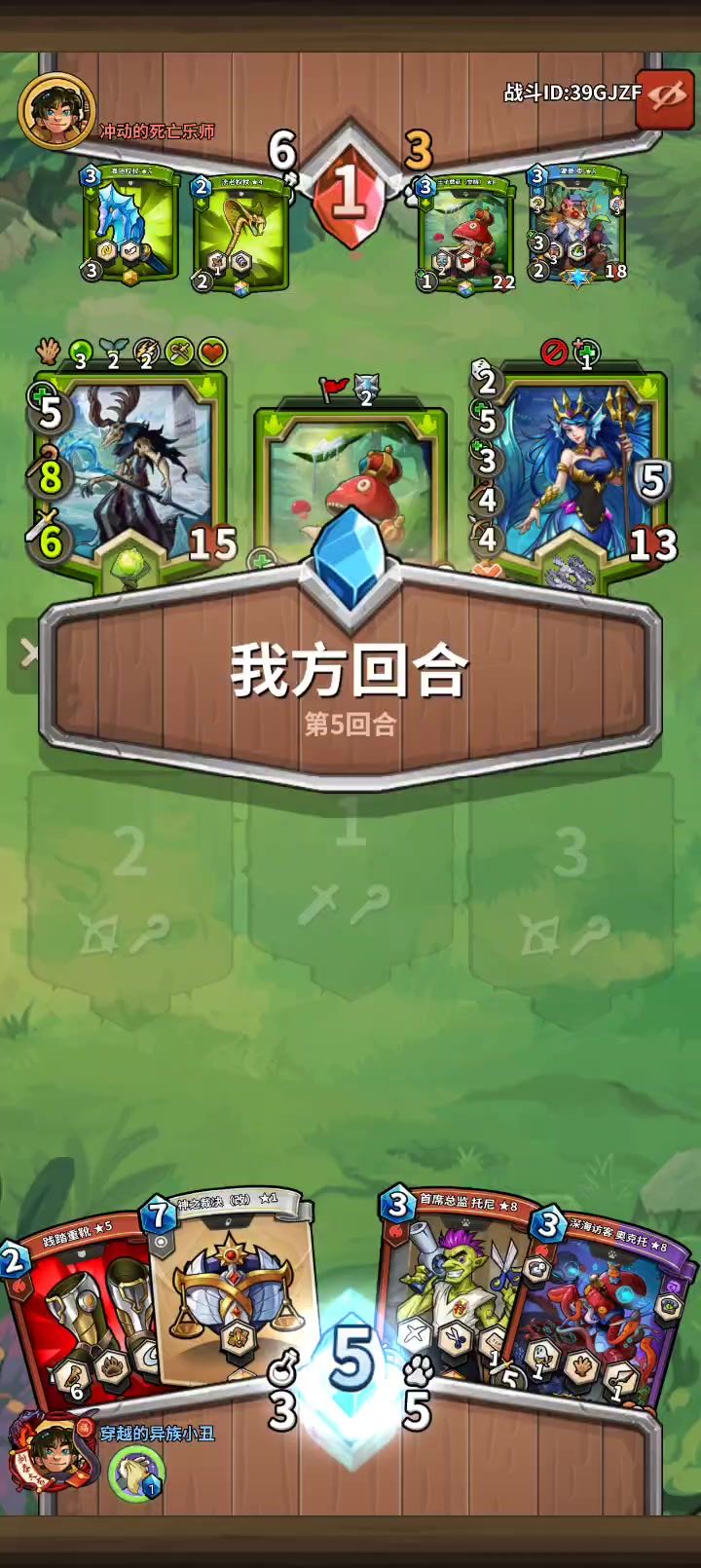701x1568 pixels.
Task: View the opponent's wizard card with 18 health
Action: [577, 224]
